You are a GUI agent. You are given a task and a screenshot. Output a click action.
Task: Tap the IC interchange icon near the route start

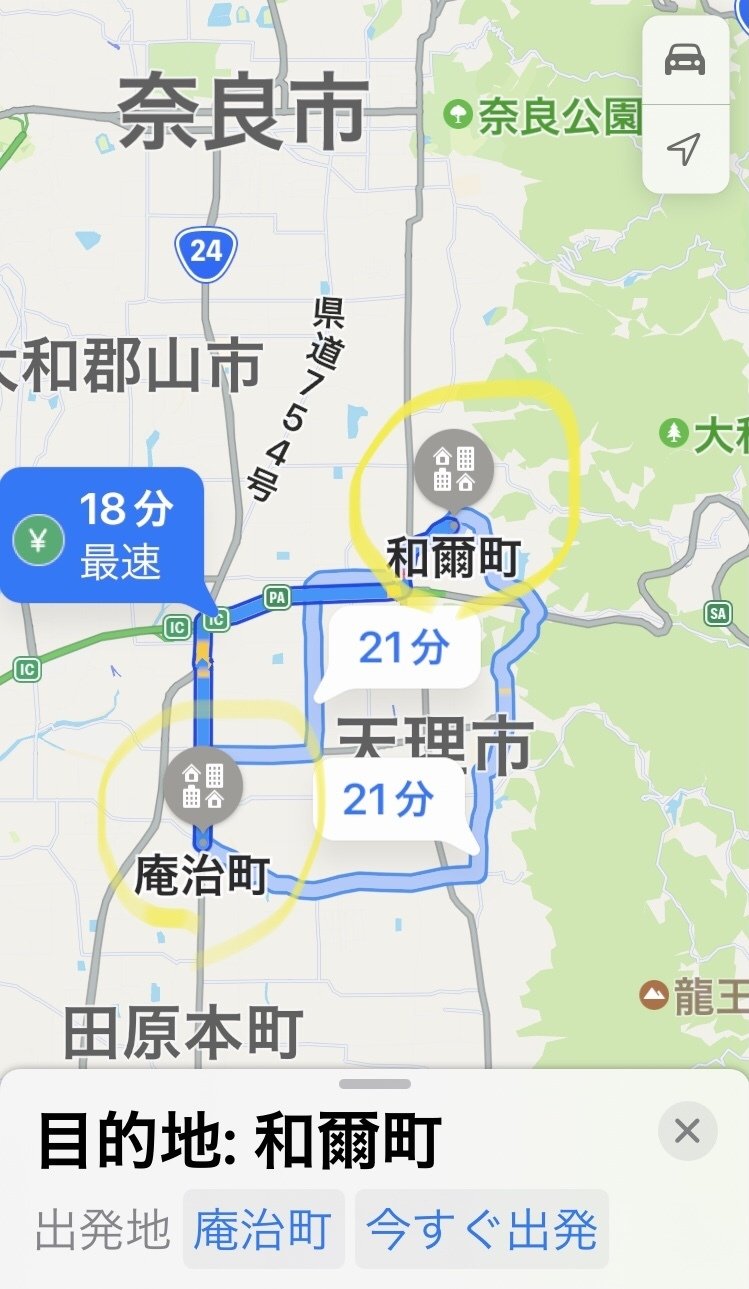(x=215, y=617)
